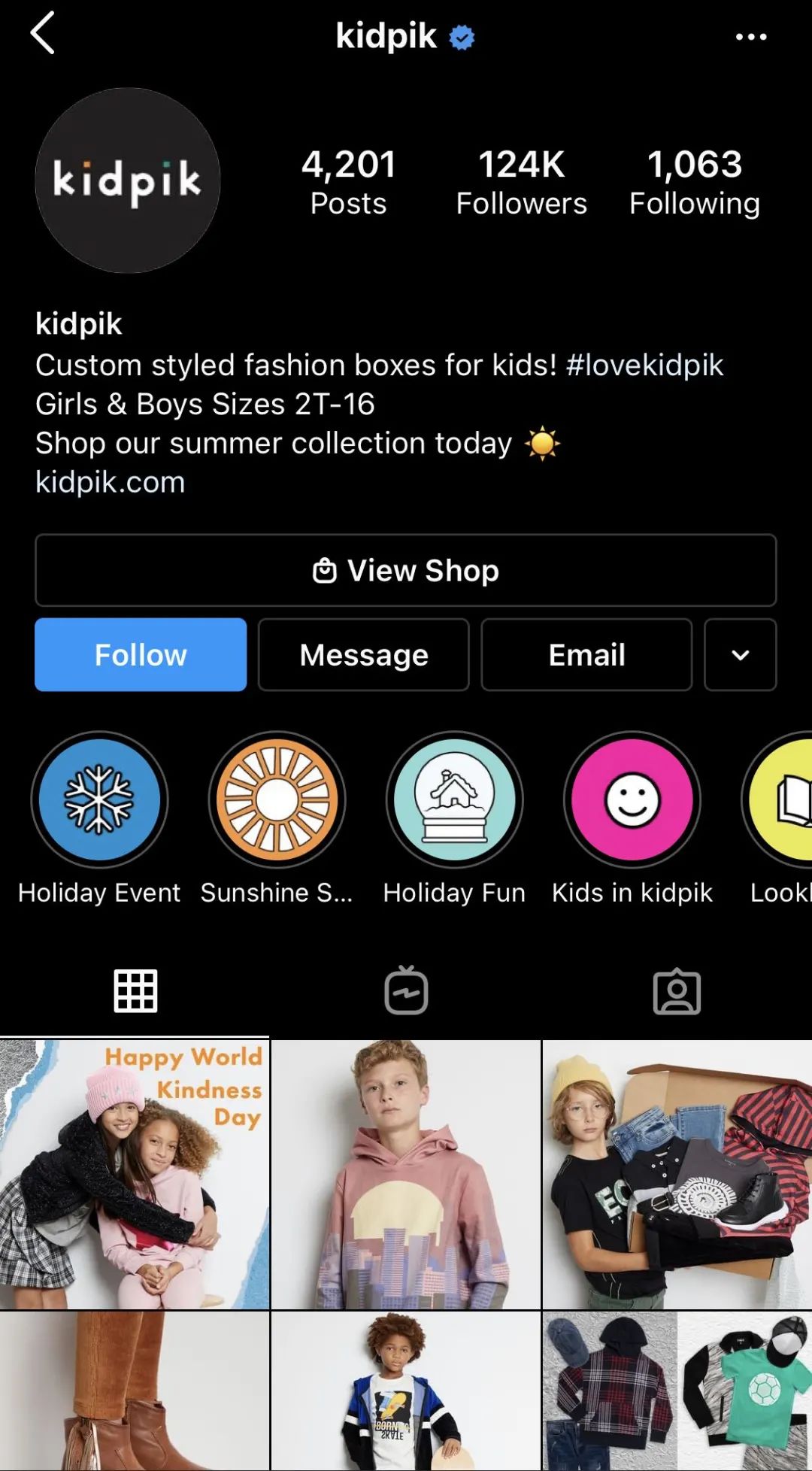
Task: Message kidpik
Action: click(364, 654)
